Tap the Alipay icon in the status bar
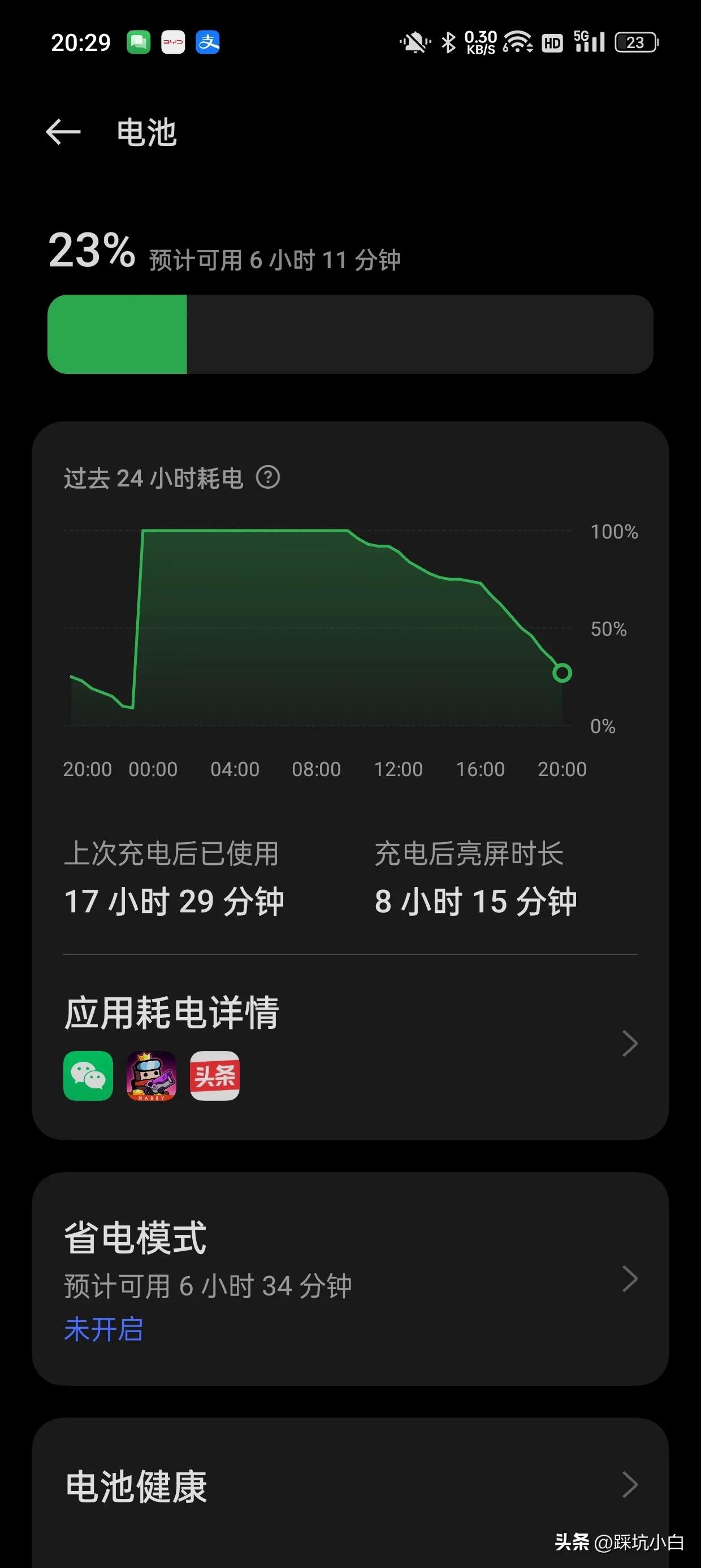The image size is (701, 1568). [207, 41]
